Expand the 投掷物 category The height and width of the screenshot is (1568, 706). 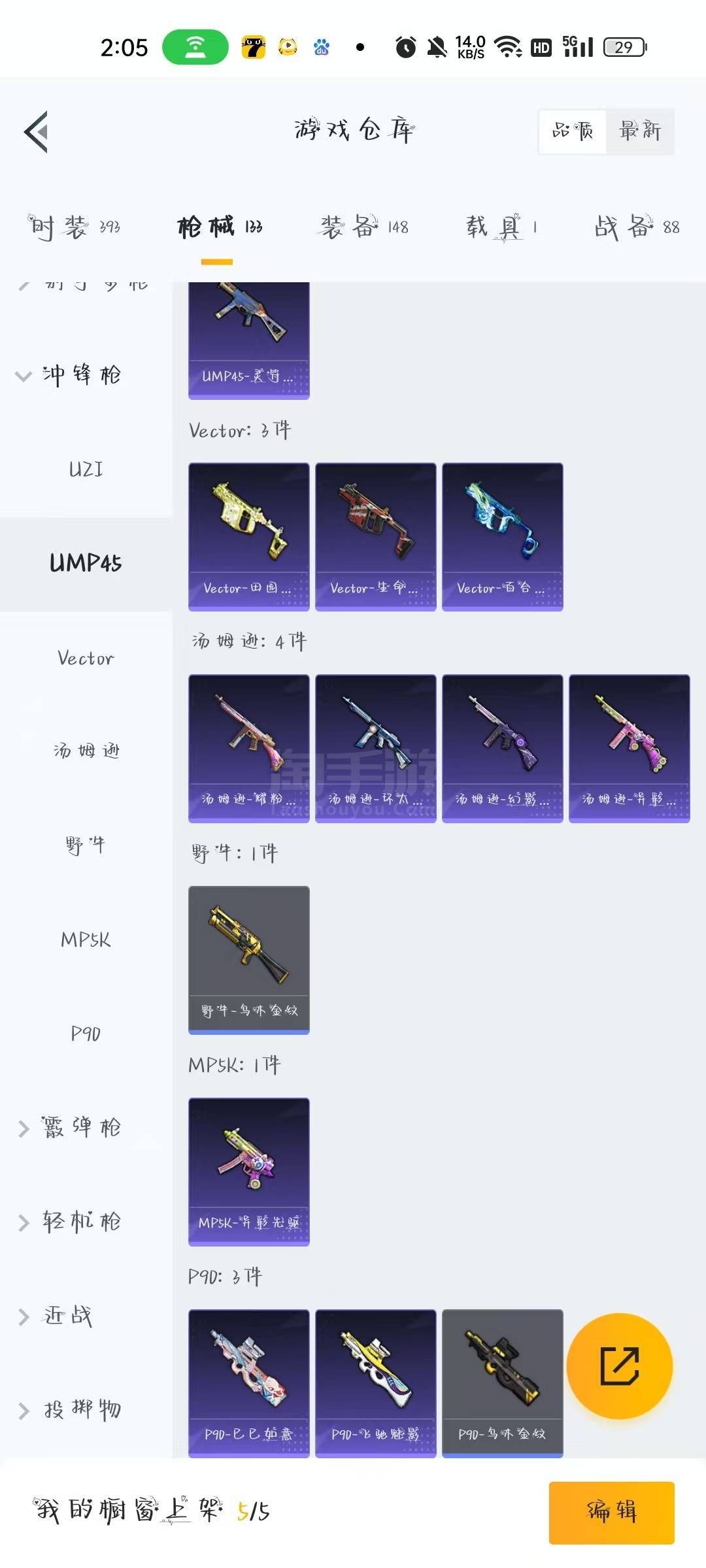tap(69, 1410)
